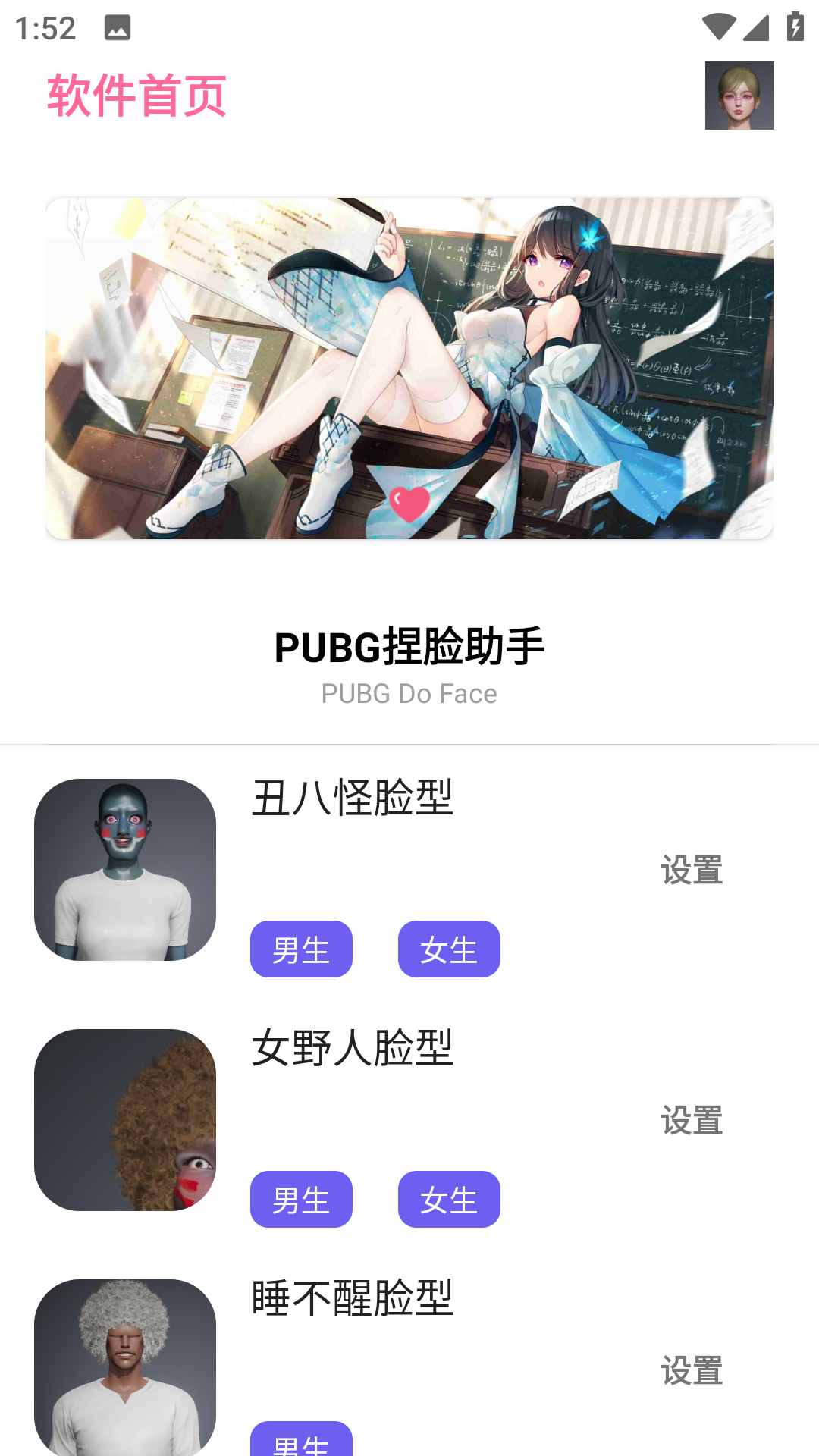Select 男生 for the 丑八怪脸型 face
Image resolution: width=819 pixels, height=1456 pixels.
tap(301, 949)
